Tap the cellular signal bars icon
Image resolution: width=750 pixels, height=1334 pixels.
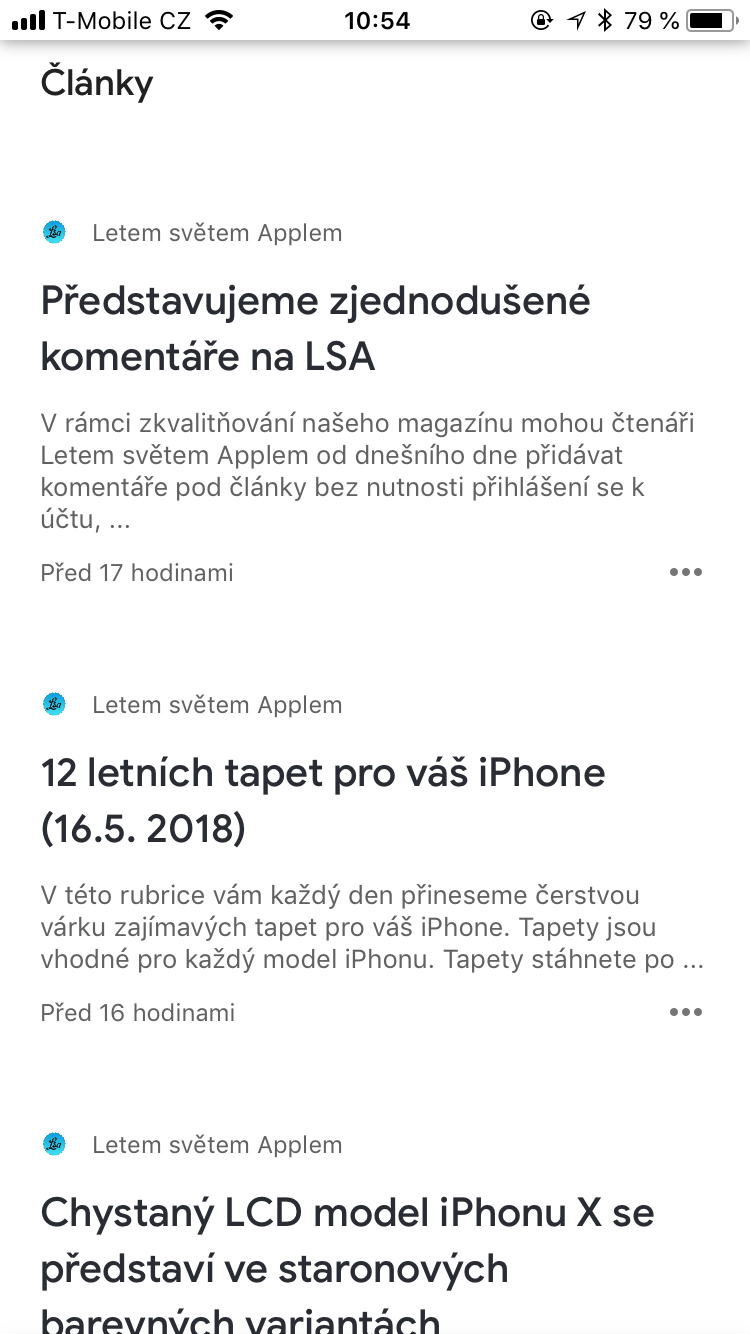pos(30,18)
